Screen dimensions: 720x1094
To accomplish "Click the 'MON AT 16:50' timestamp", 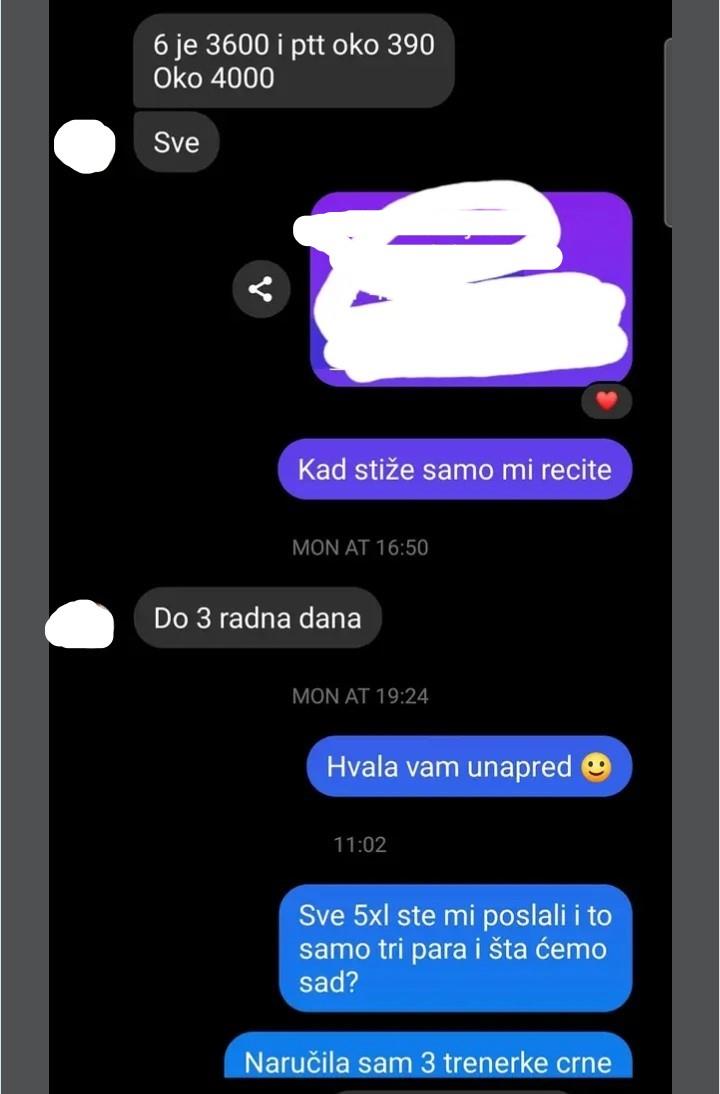I will coord(362,547).
